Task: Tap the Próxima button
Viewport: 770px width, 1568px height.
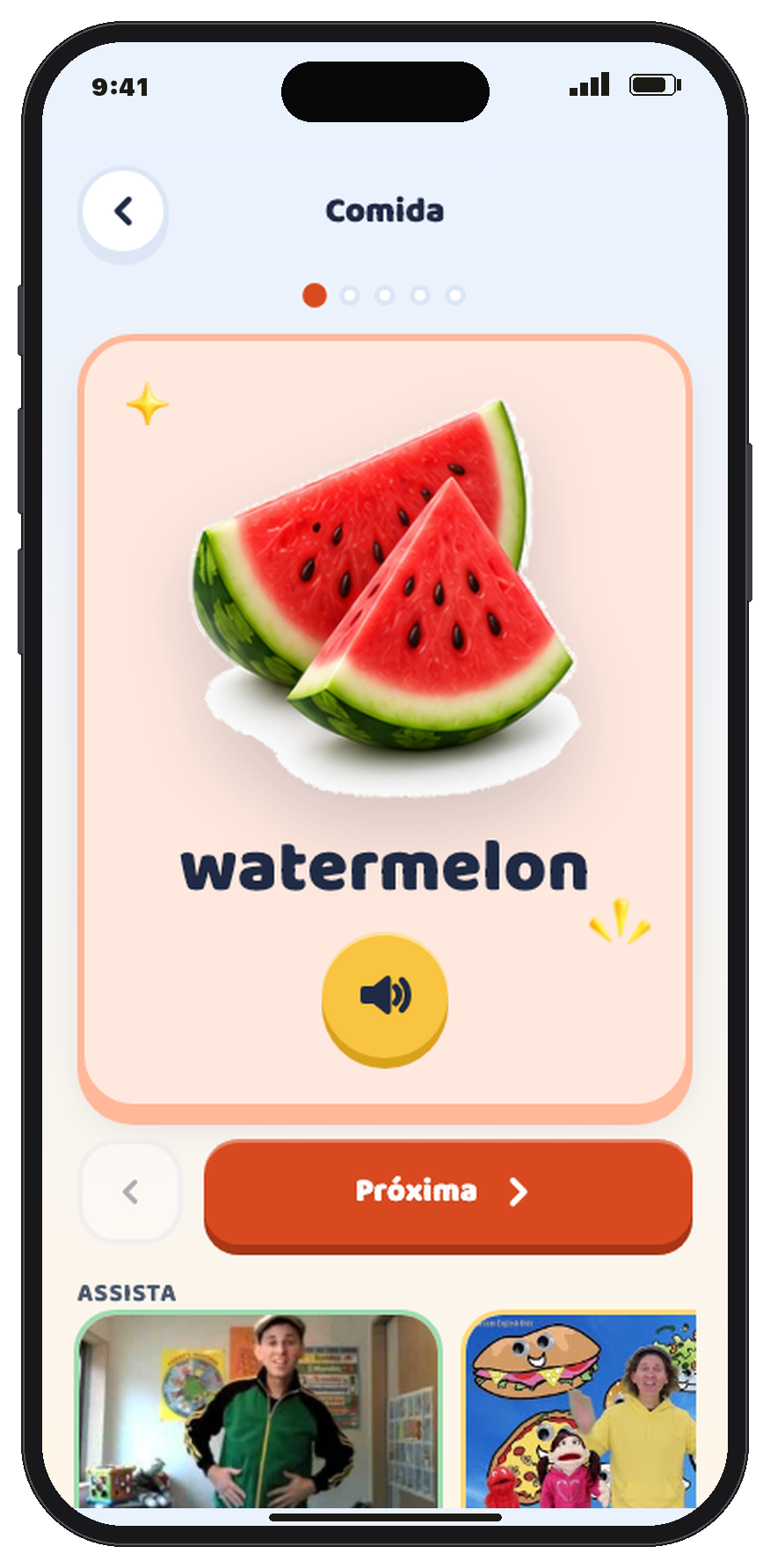Action: (448, 1194)
